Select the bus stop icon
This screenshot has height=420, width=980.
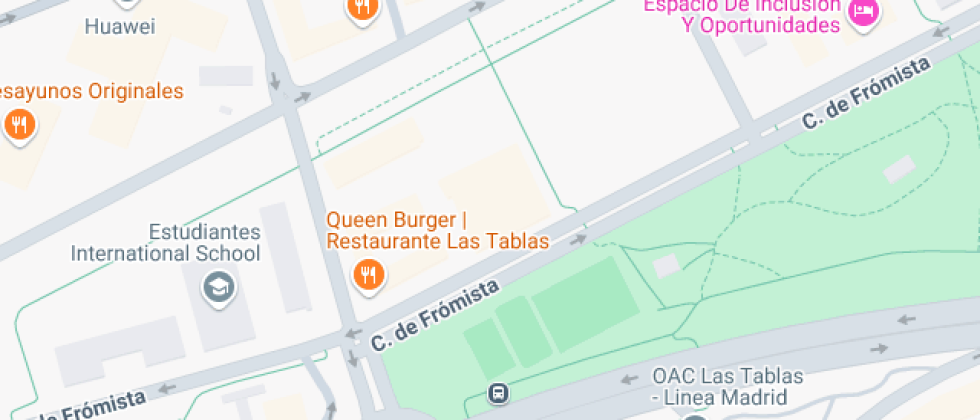(x=498, y=392)
